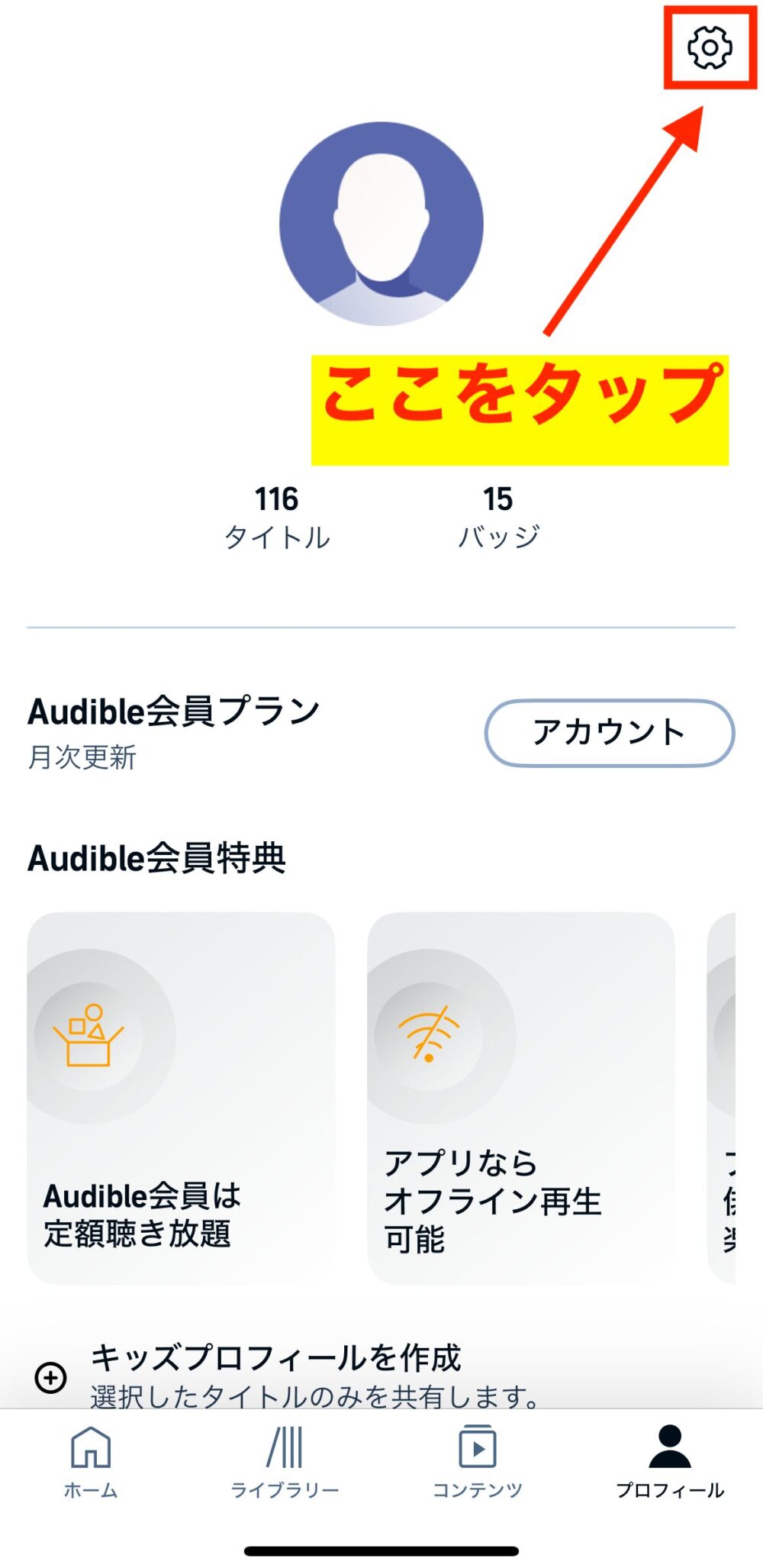View the 15 バッジ collection

tap(498, 518)
